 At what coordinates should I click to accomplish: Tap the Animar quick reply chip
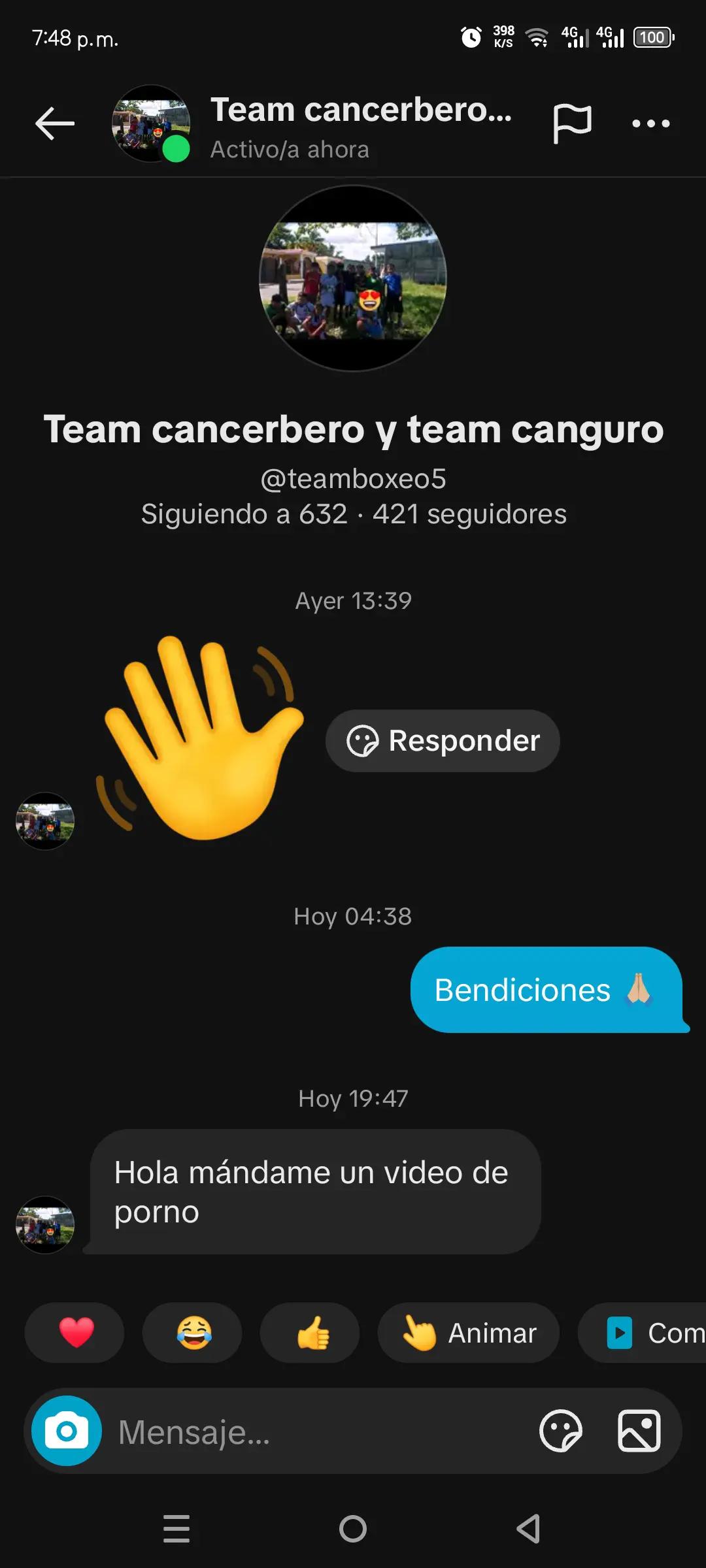[x=469, y=1332]
